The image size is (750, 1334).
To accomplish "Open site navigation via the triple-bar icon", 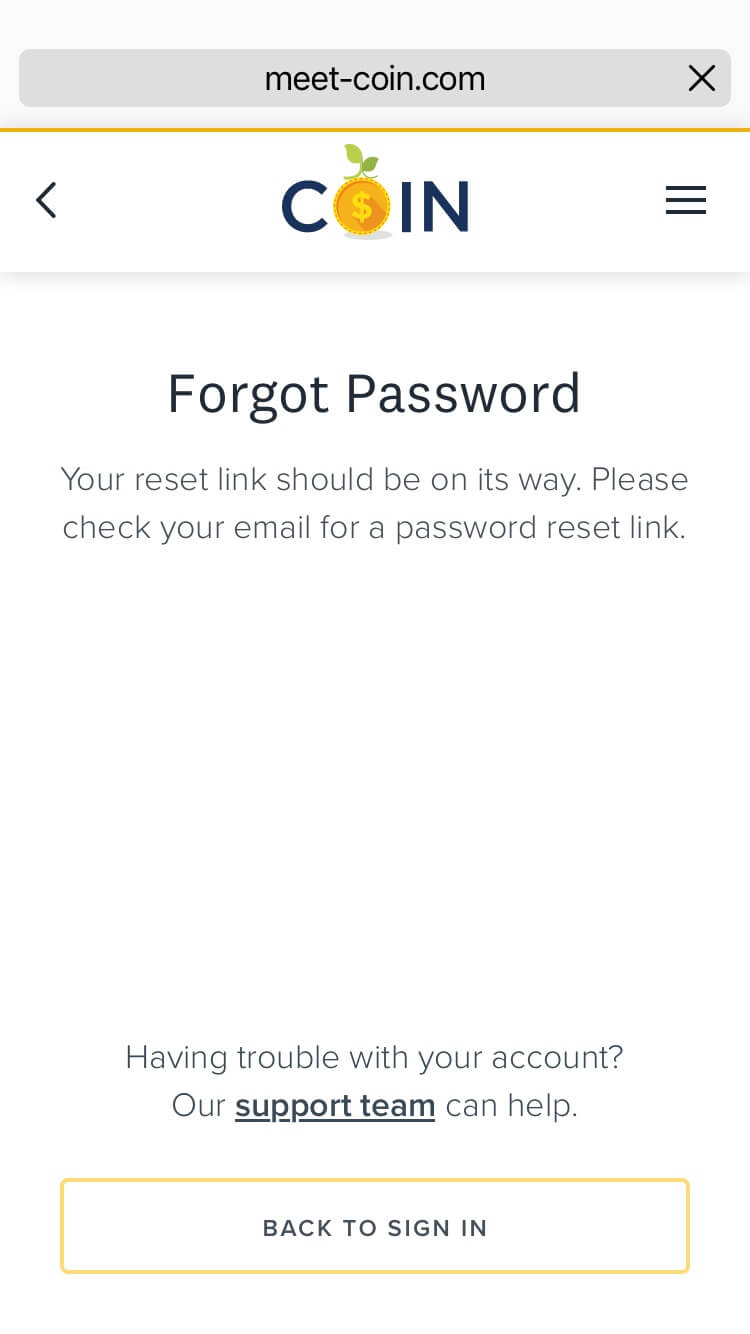I will [686, 200].
